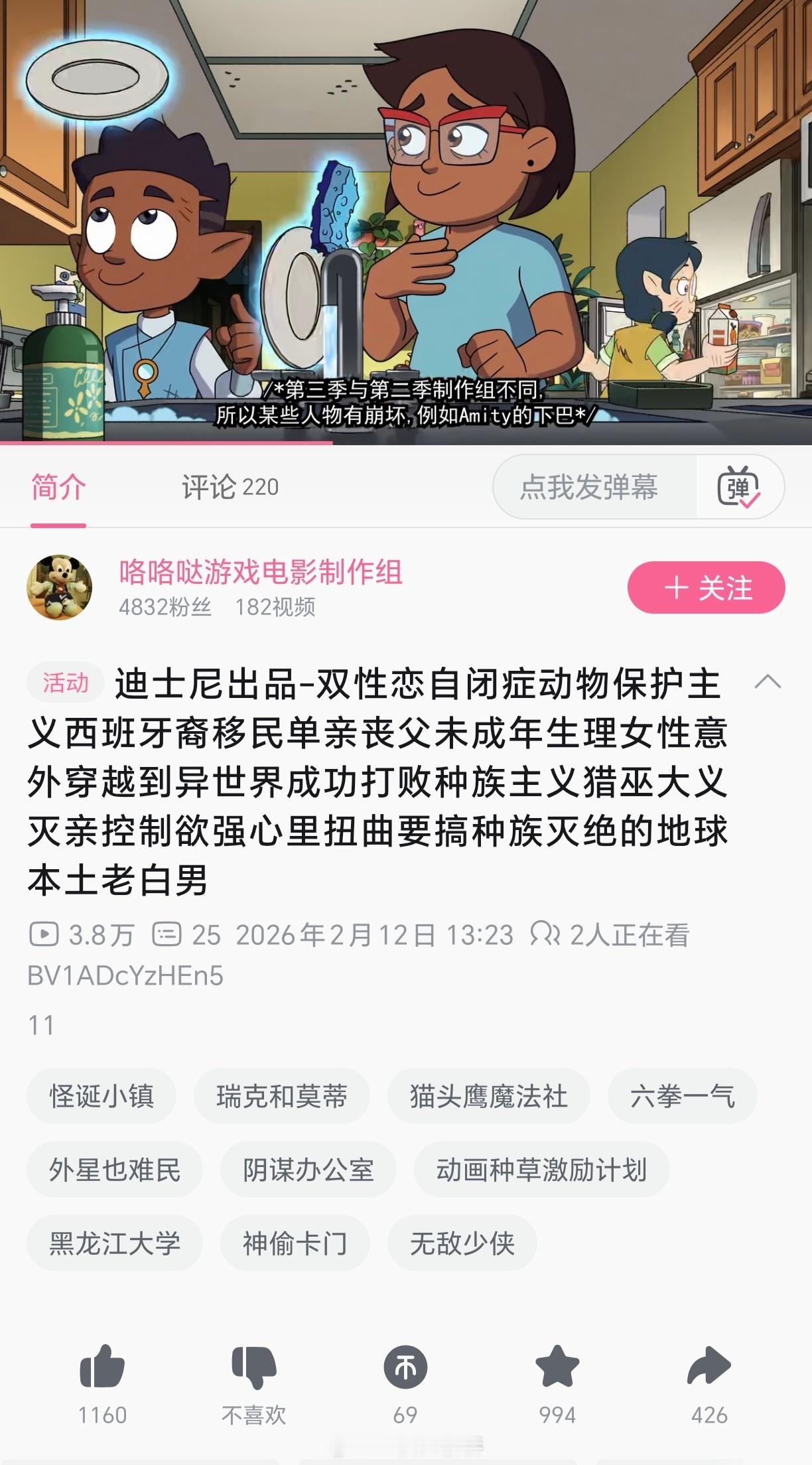Select the 简介 introduction tab

coord(58,488)
